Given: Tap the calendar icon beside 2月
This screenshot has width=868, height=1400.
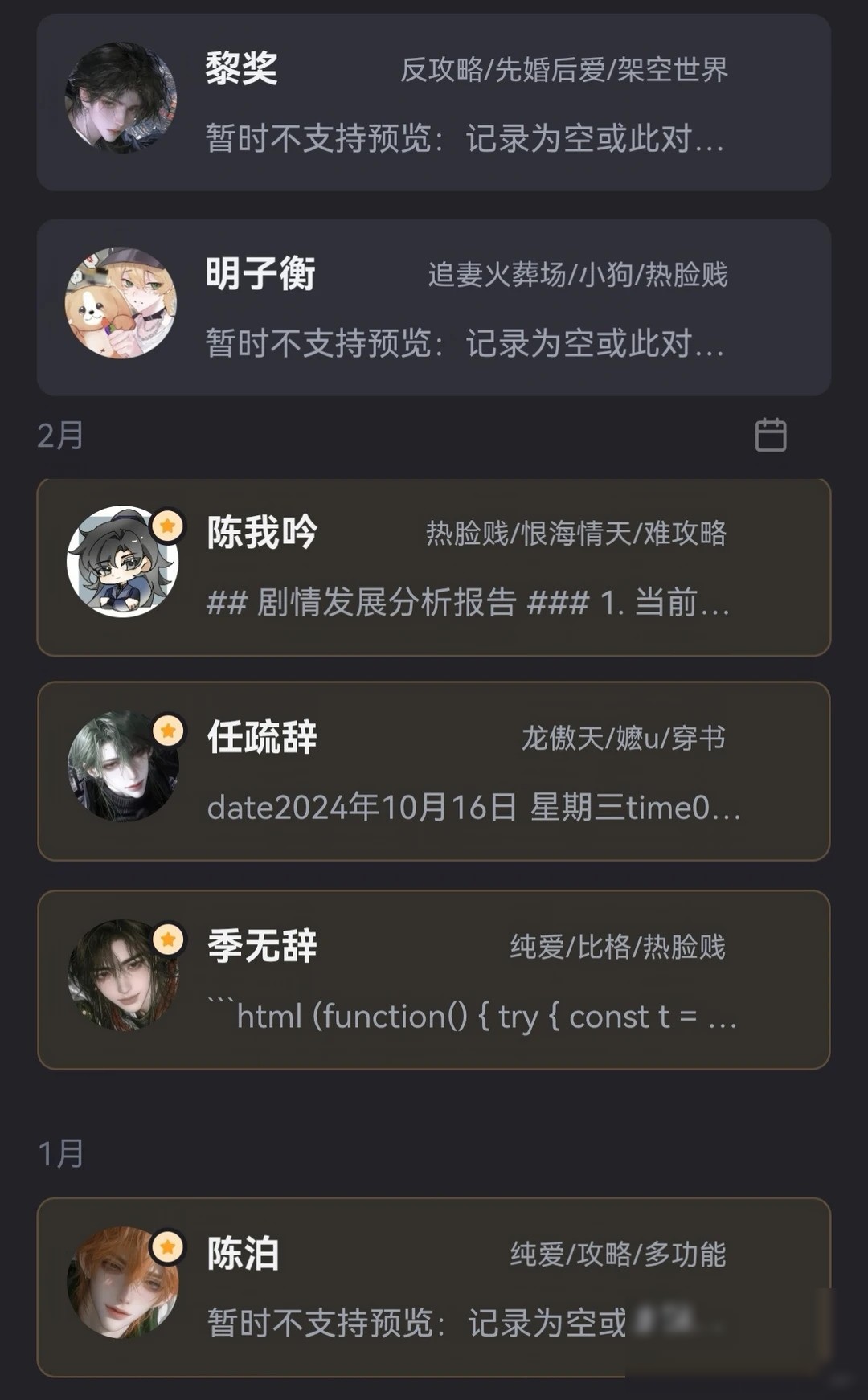Looking at the screenshot, I should coord(771,435).
